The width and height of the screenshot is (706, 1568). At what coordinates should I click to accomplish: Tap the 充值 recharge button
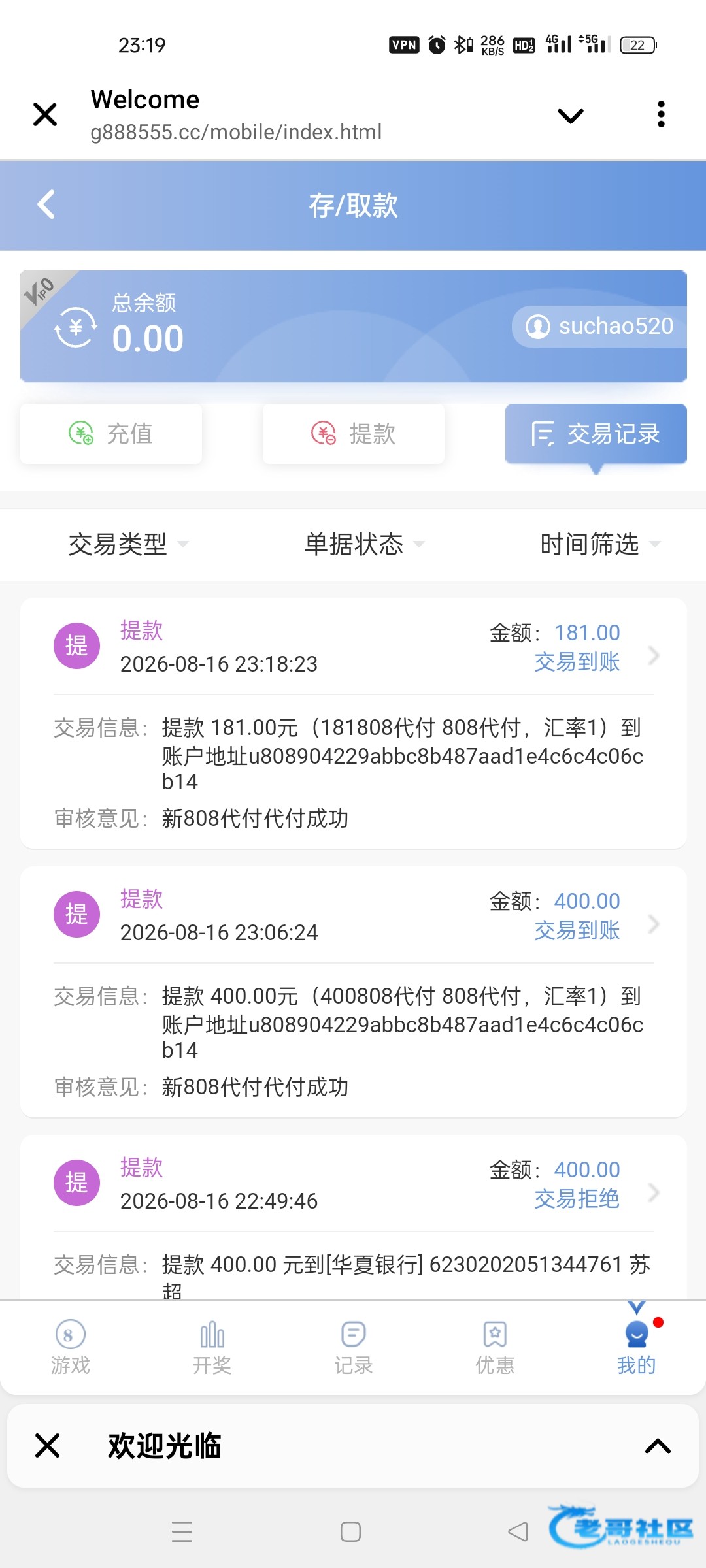(x=111, y=434)
